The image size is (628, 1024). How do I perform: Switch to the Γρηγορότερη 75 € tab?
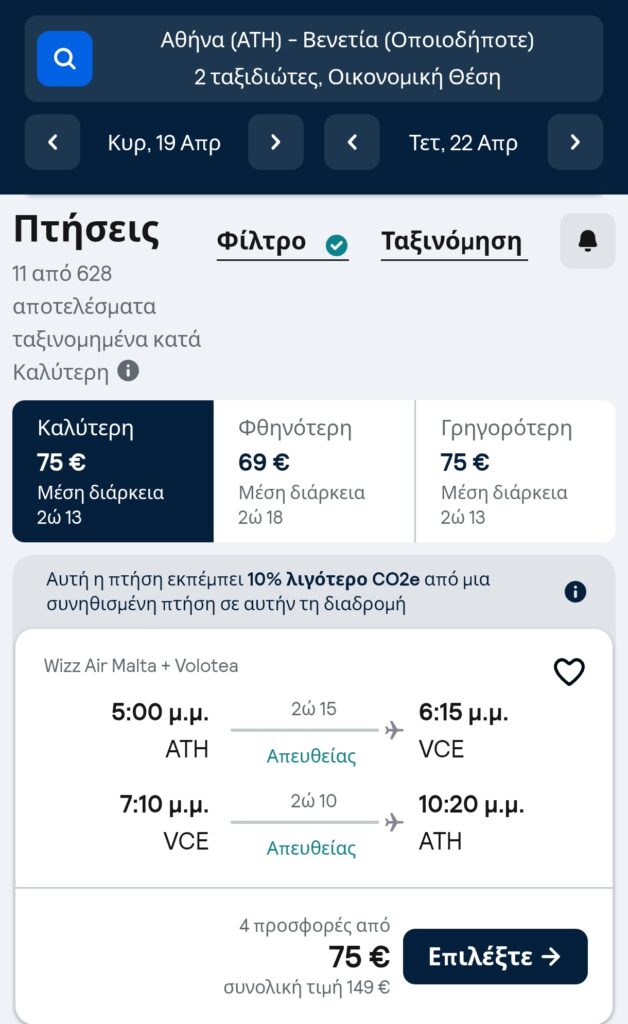point(515,471)
